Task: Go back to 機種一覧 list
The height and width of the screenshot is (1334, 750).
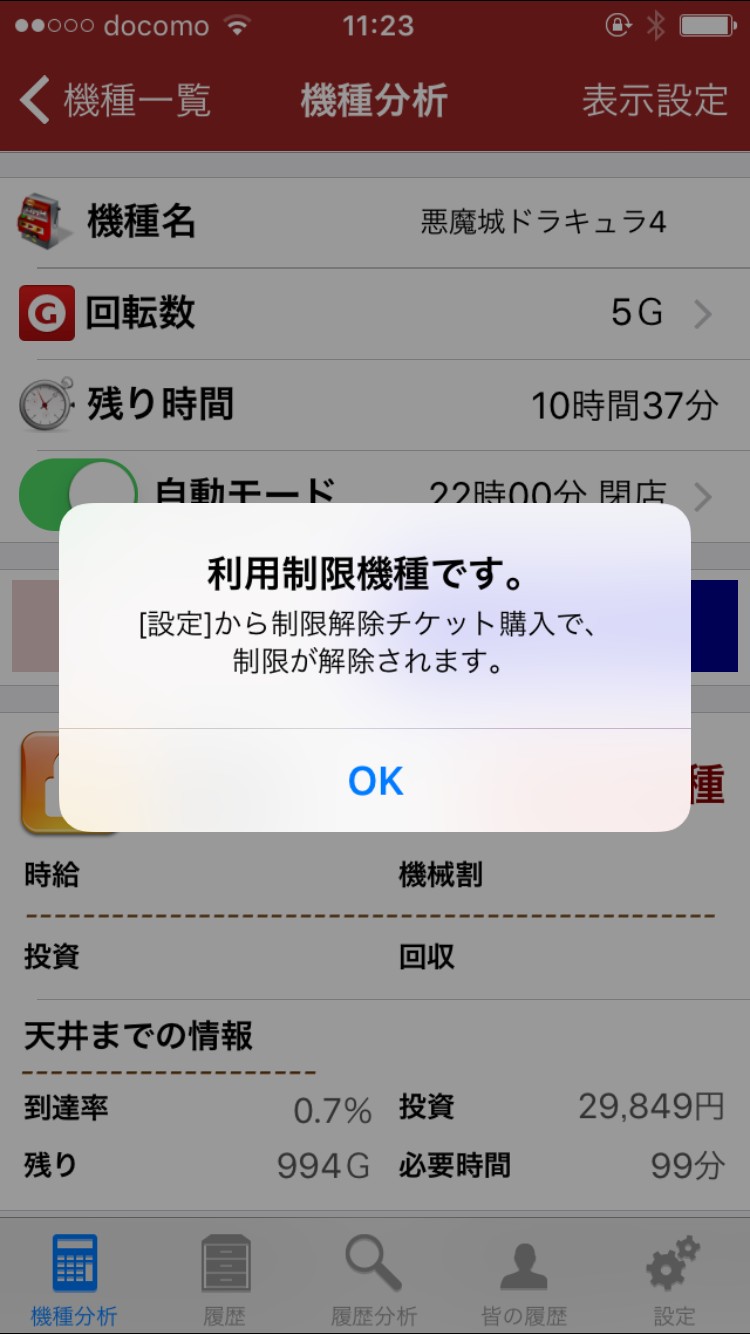Action: (x=115, y=101)
